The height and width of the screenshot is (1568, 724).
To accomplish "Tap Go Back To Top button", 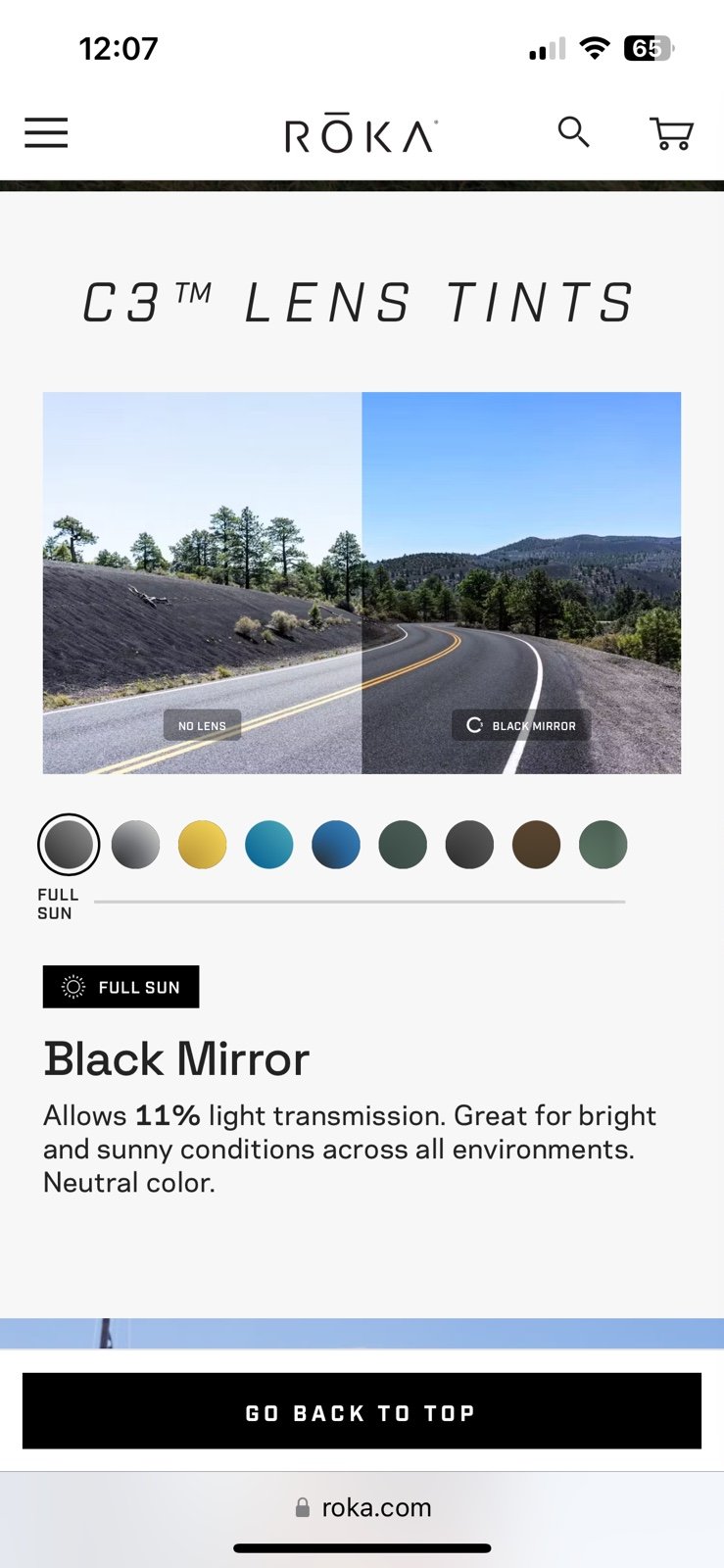I will pyautogui.click(x=362, y=1411).
